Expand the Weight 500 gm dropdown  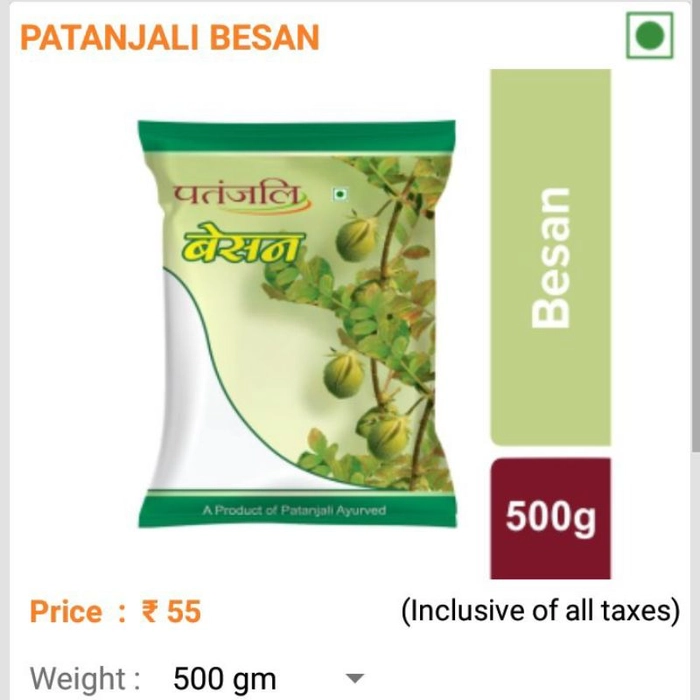354,678
